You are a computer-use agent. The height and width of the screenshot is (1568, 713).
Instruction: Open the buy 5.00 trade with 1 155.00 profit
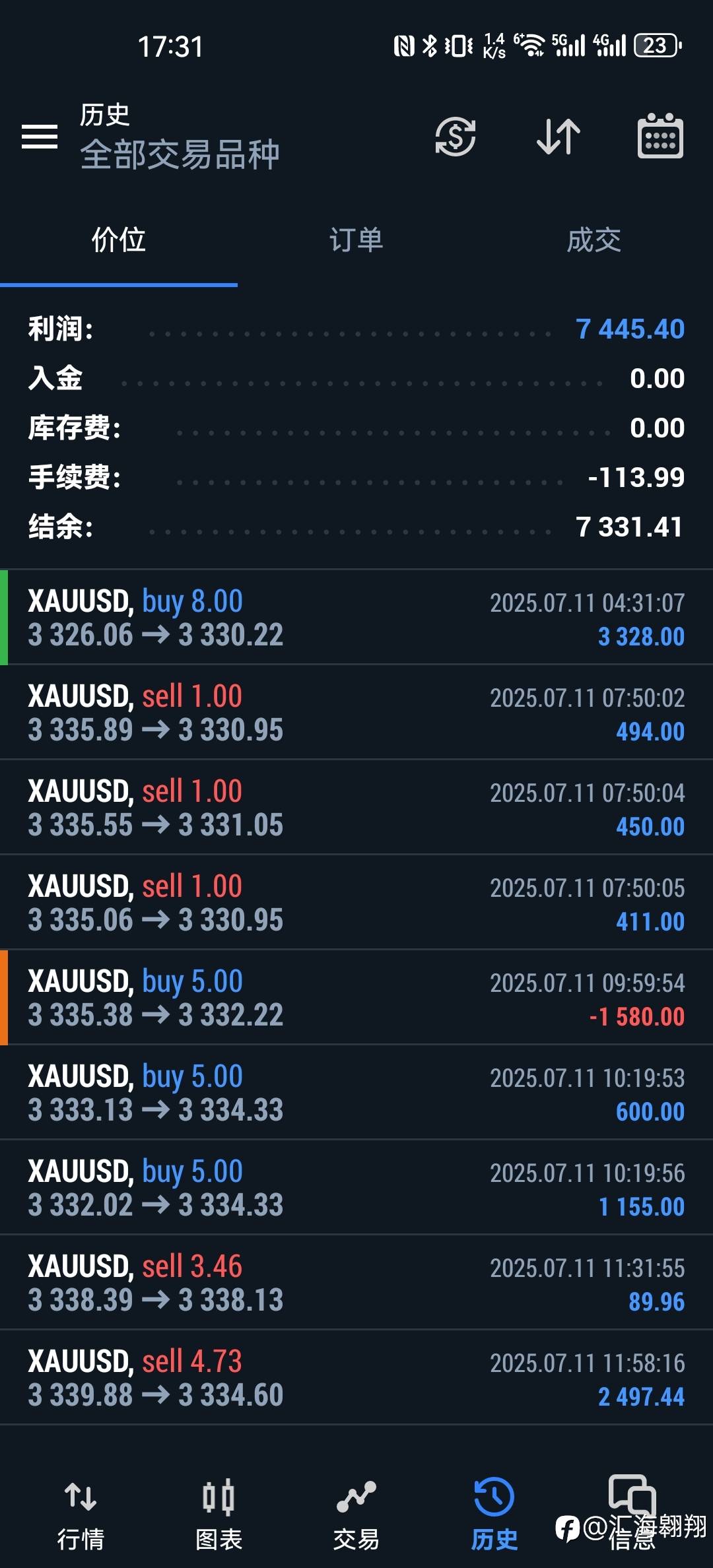point(356,1188)
